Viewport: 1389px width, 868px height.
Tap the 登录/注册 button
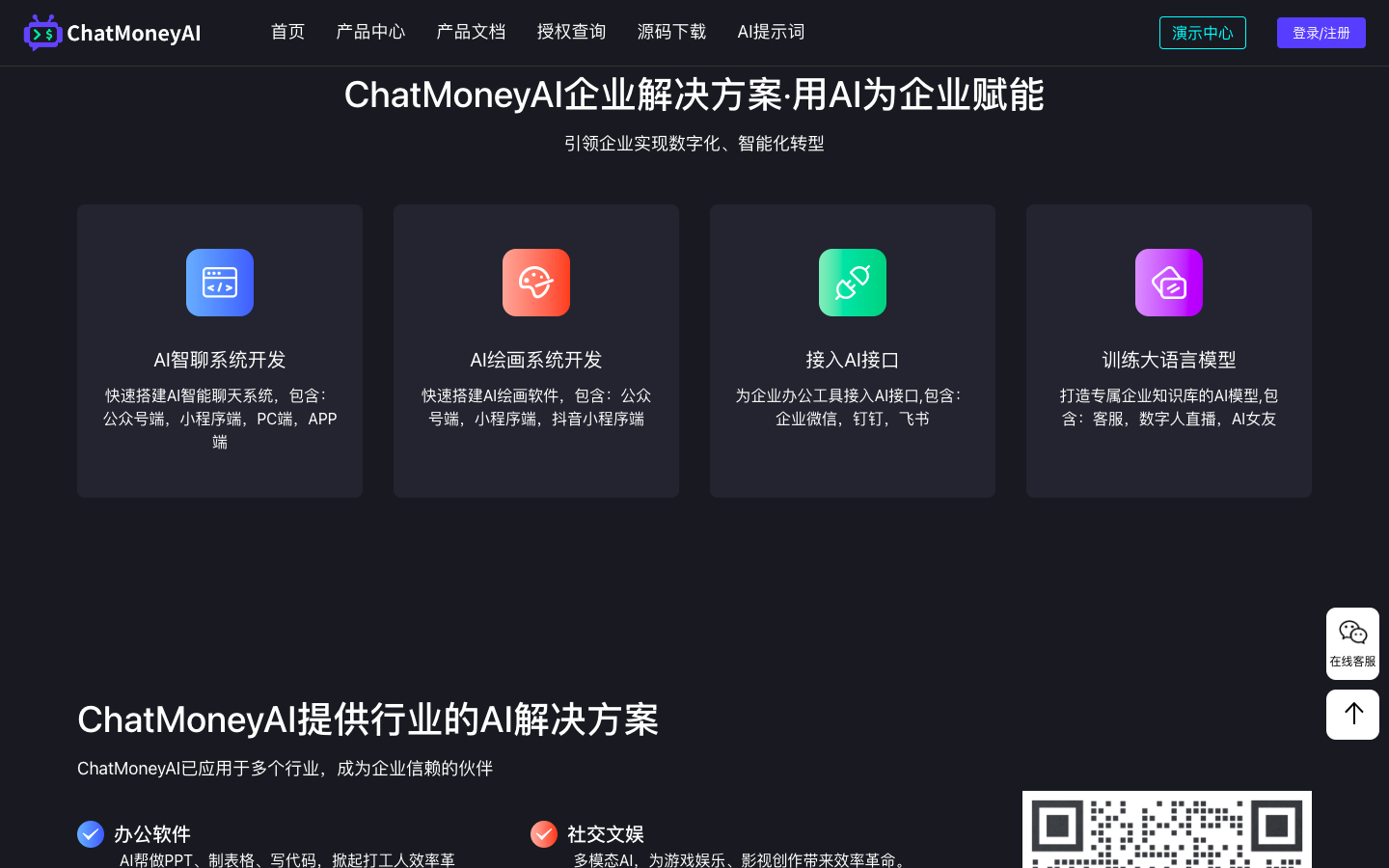click(x=1321, y=33)
